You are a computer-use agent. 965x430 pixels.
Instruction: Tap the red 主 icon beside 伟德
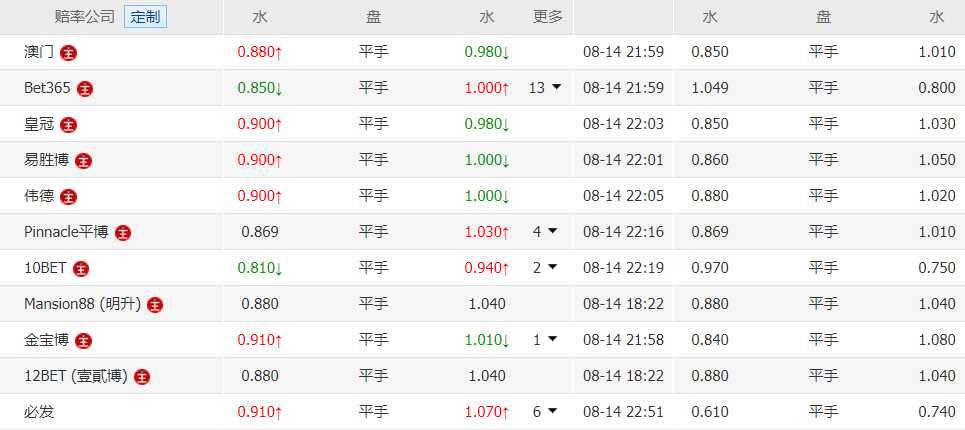pyautogui.click(x=68, y=196)
